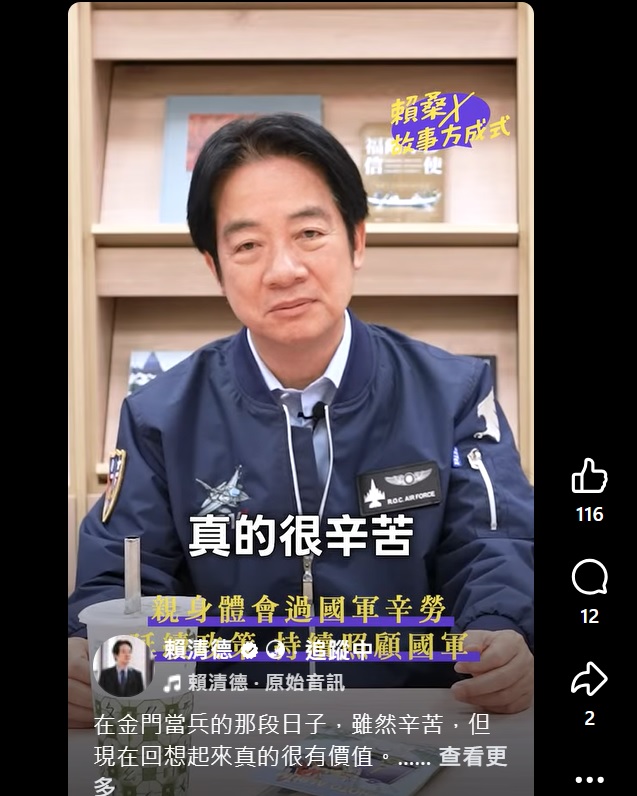Expand the caption with 查看更多
This screenshot has height=796, width=637.
(x=472, y=757)
